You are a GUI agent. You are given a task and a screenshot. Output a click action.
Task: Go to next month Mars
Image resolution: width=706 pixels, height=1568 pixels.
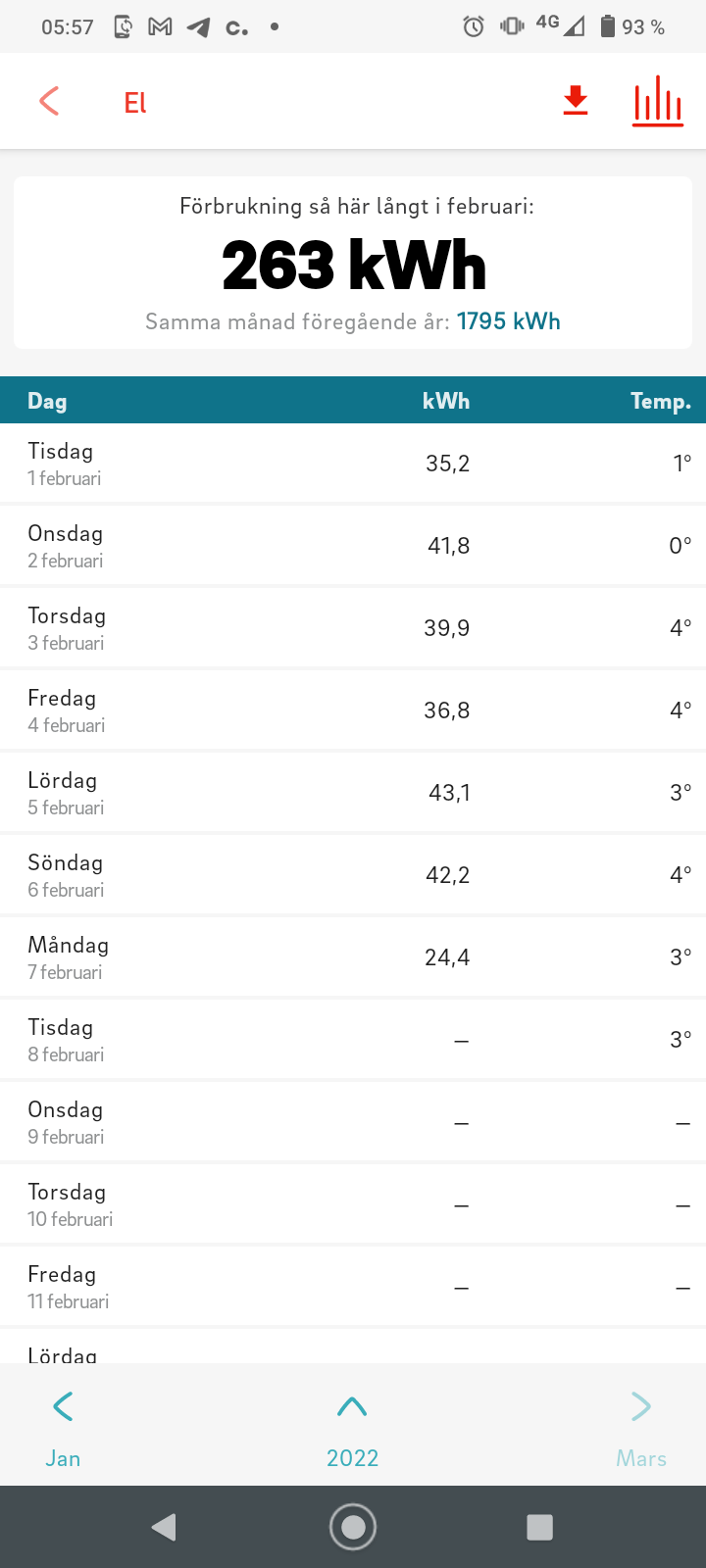(641, 1429)
